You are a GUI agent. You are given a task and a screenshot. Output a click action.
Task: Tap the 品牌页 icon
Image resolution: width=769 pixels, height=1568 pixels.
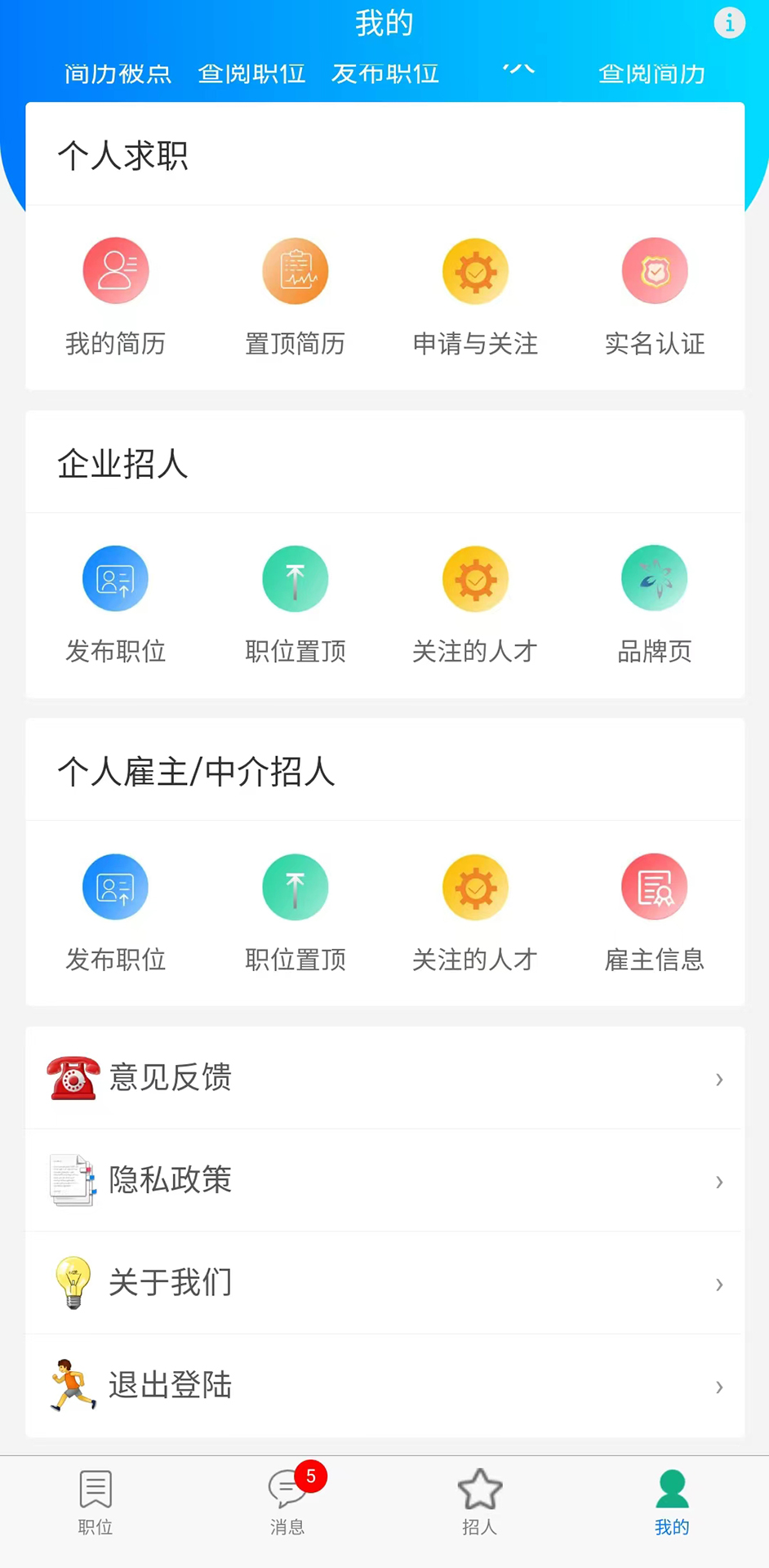tap(654, 577)
